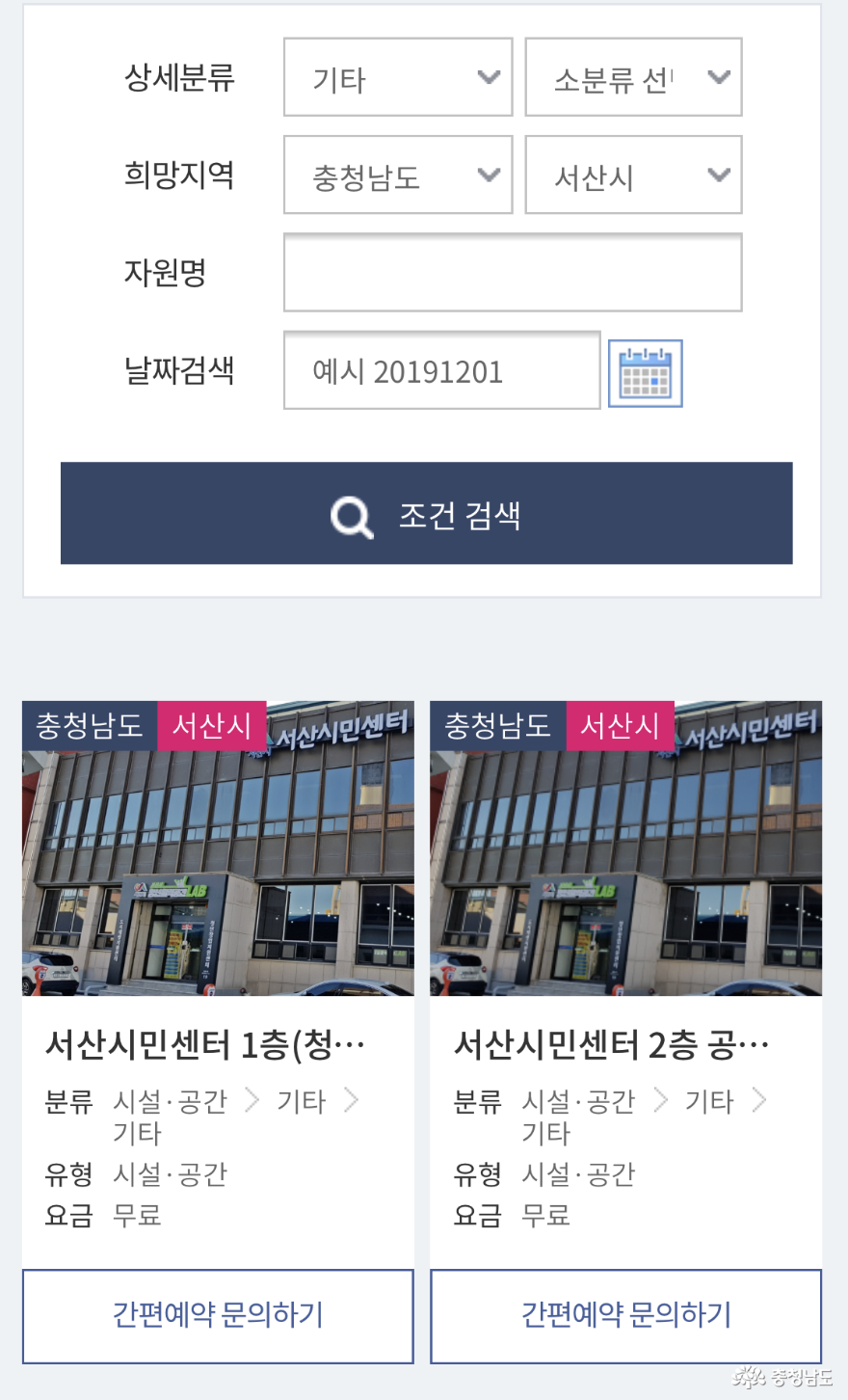Tap 간편예약 문의하기 for 서산시민센터 1층

coord(218,1315)
